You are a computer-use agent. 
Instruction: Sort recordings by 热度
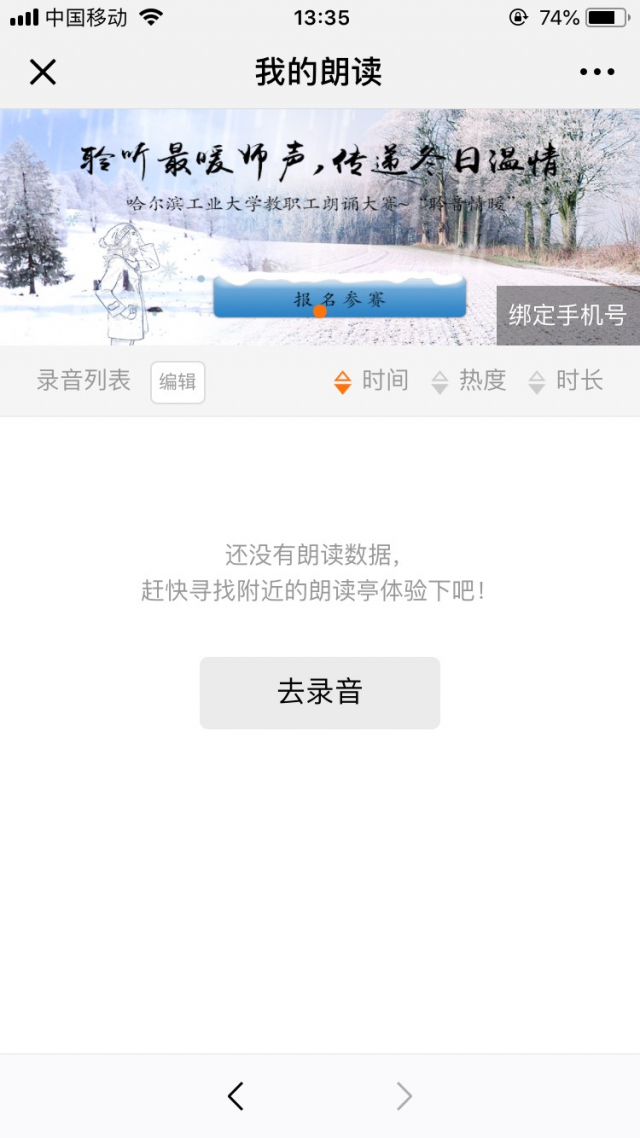tap(469, 381)
